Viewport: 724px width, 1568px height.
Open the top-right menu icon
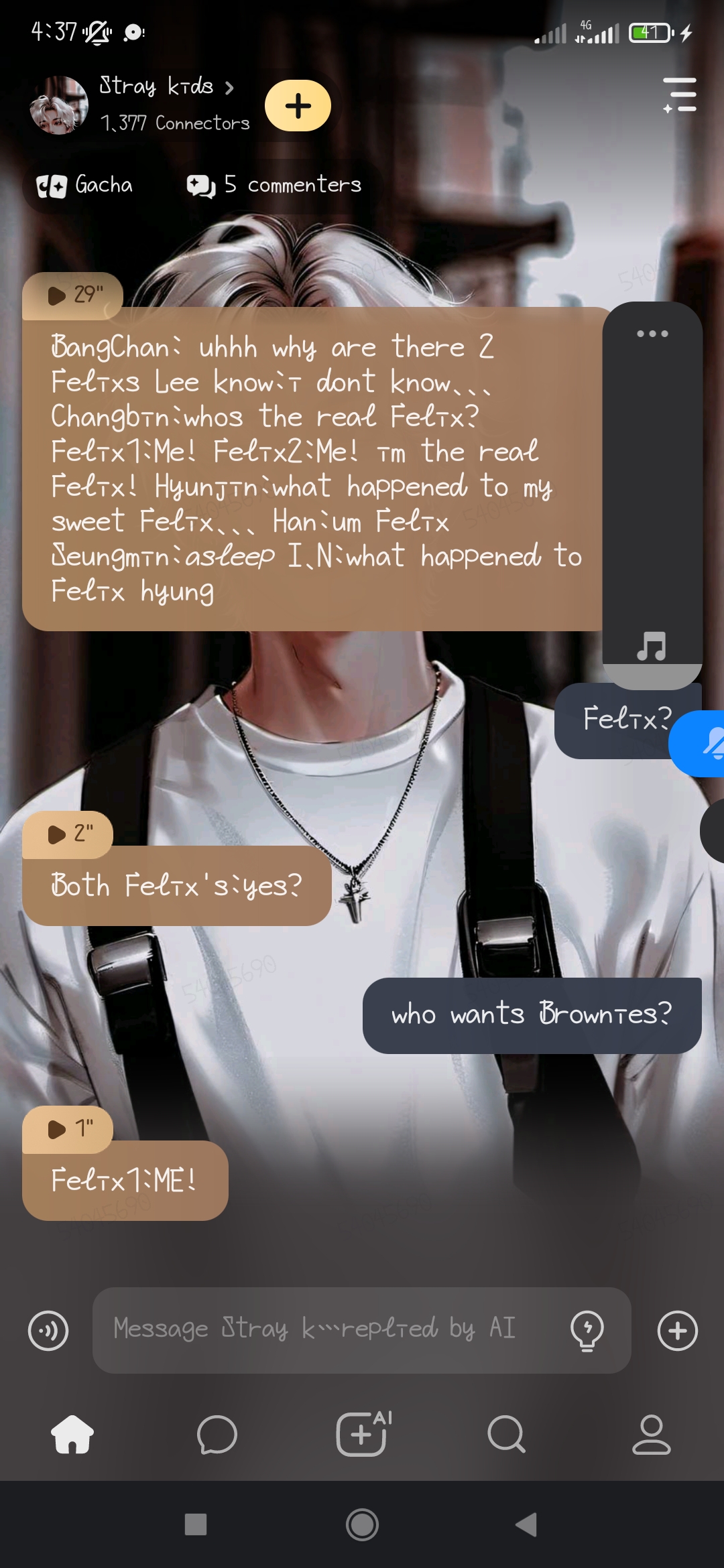tap(680, 94)
